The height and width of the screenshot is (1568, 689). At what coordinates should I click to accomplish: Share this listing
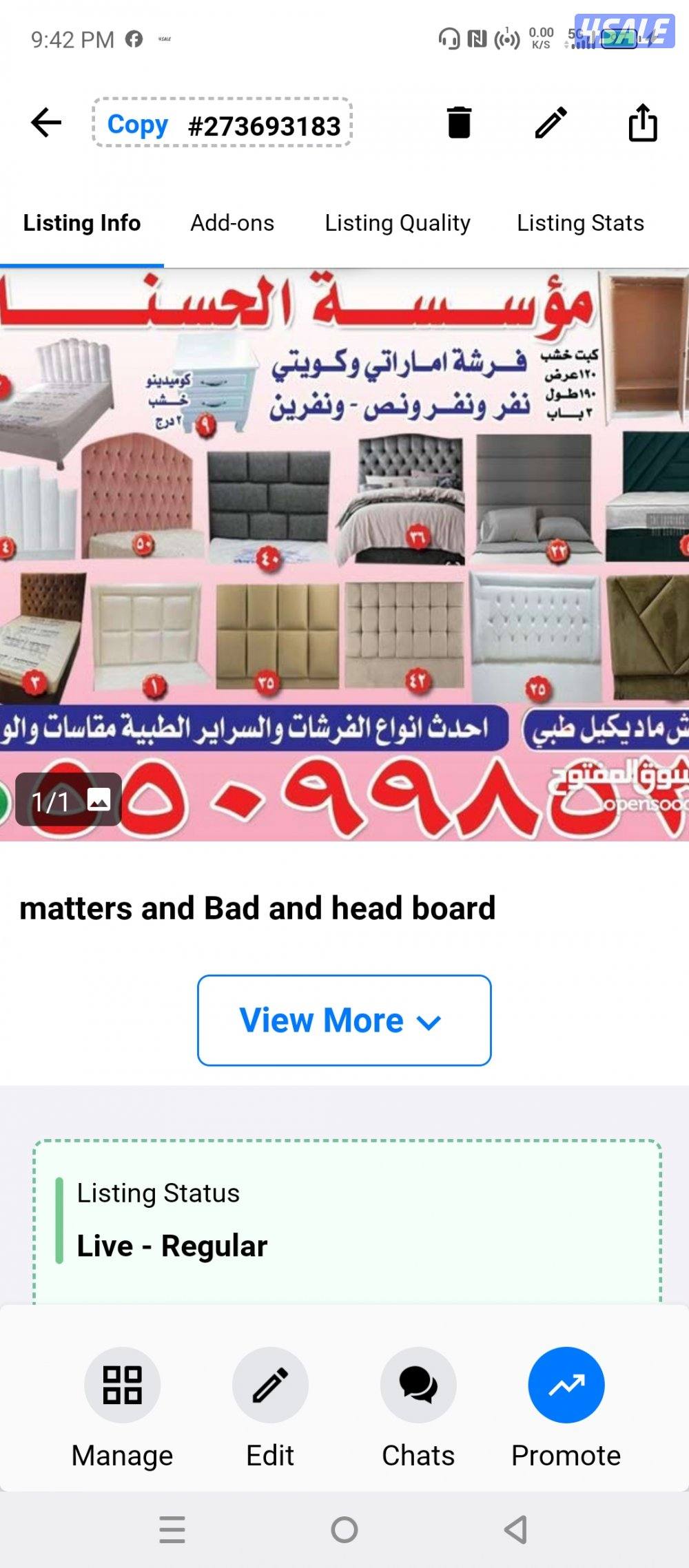tap(642, 123)
